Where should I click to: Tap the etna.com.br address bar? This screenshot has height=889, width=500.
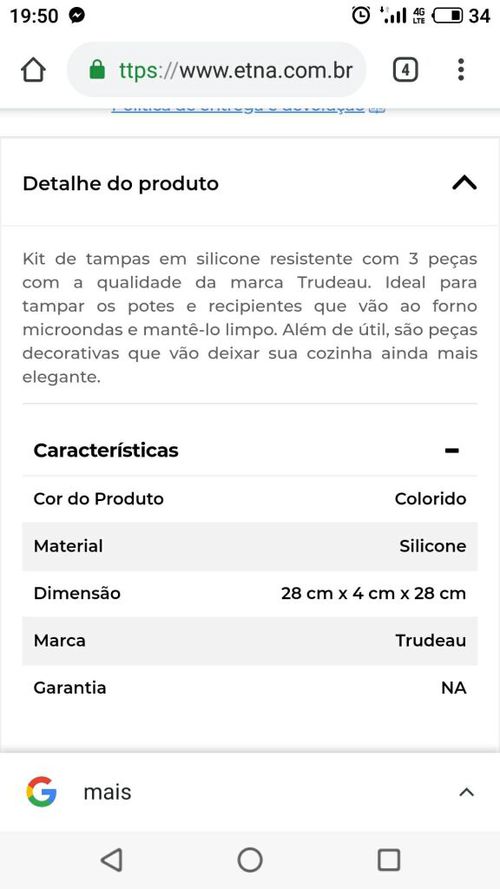point(217,70)
